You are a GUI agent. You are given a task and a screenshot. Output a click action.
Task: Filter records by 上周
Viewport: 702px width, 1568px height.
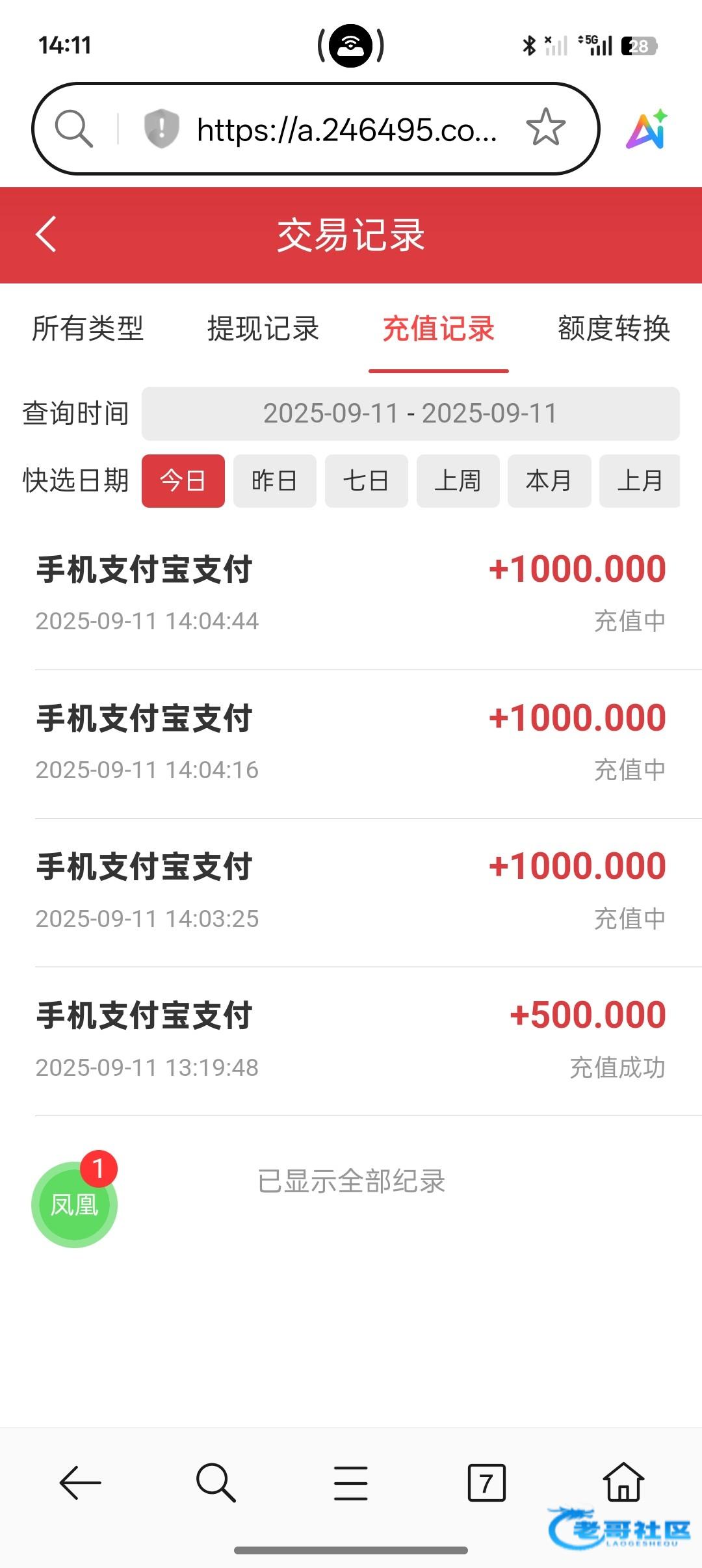(458, 481)
